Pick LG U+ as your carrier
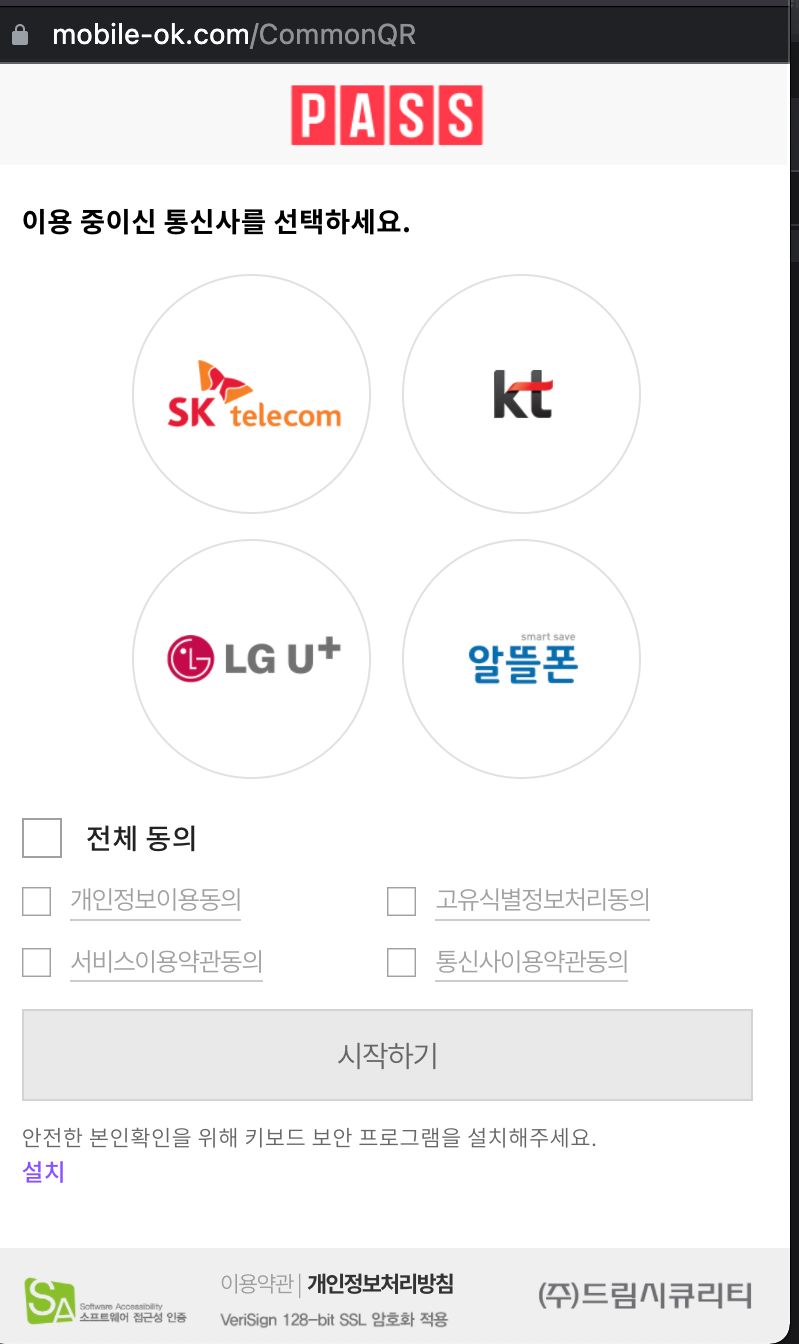This screenshot has height=1344, width=799. coord(252,659)
